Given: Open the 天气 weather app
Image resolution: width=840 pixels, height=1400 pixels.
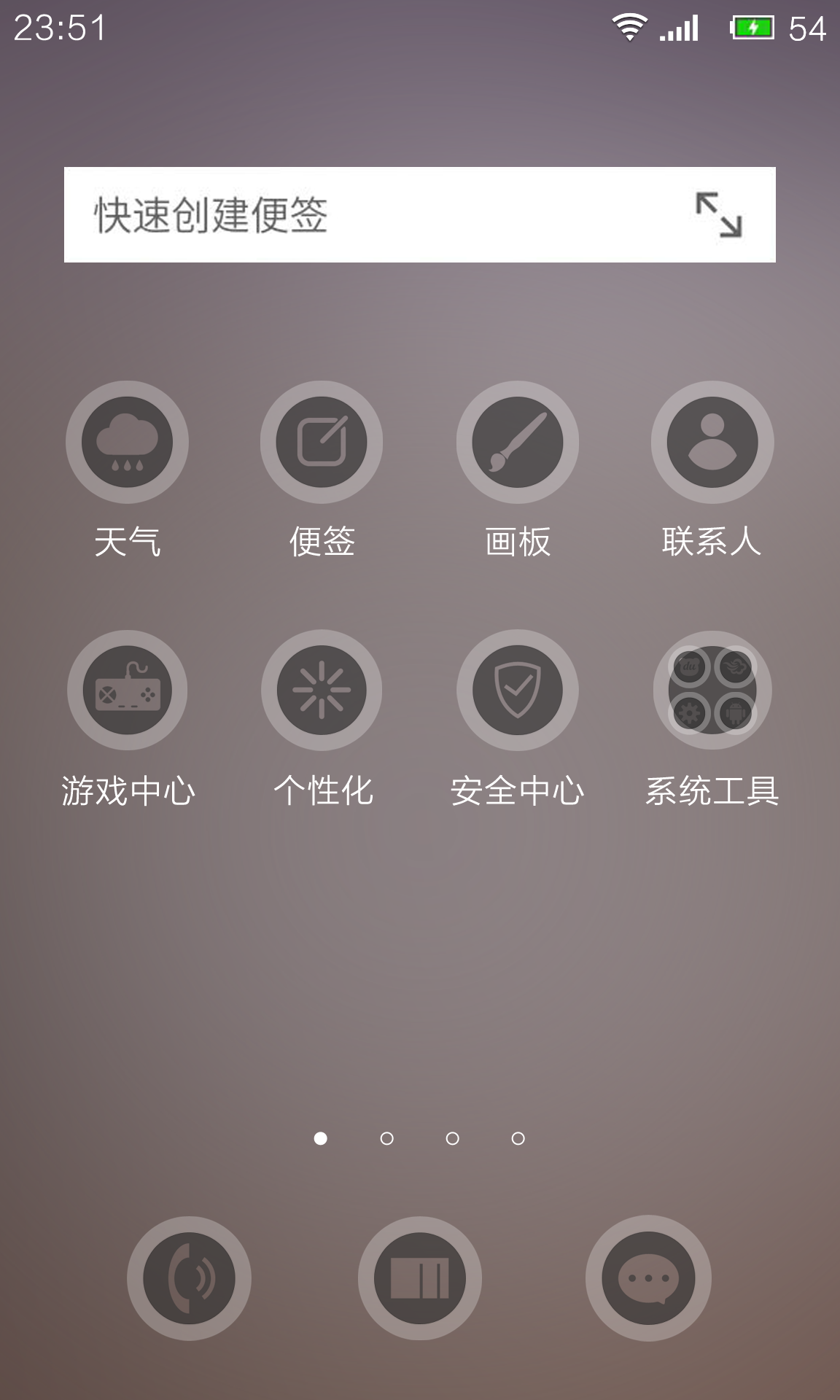Looking at the screenshot, I should pos(128,443).
